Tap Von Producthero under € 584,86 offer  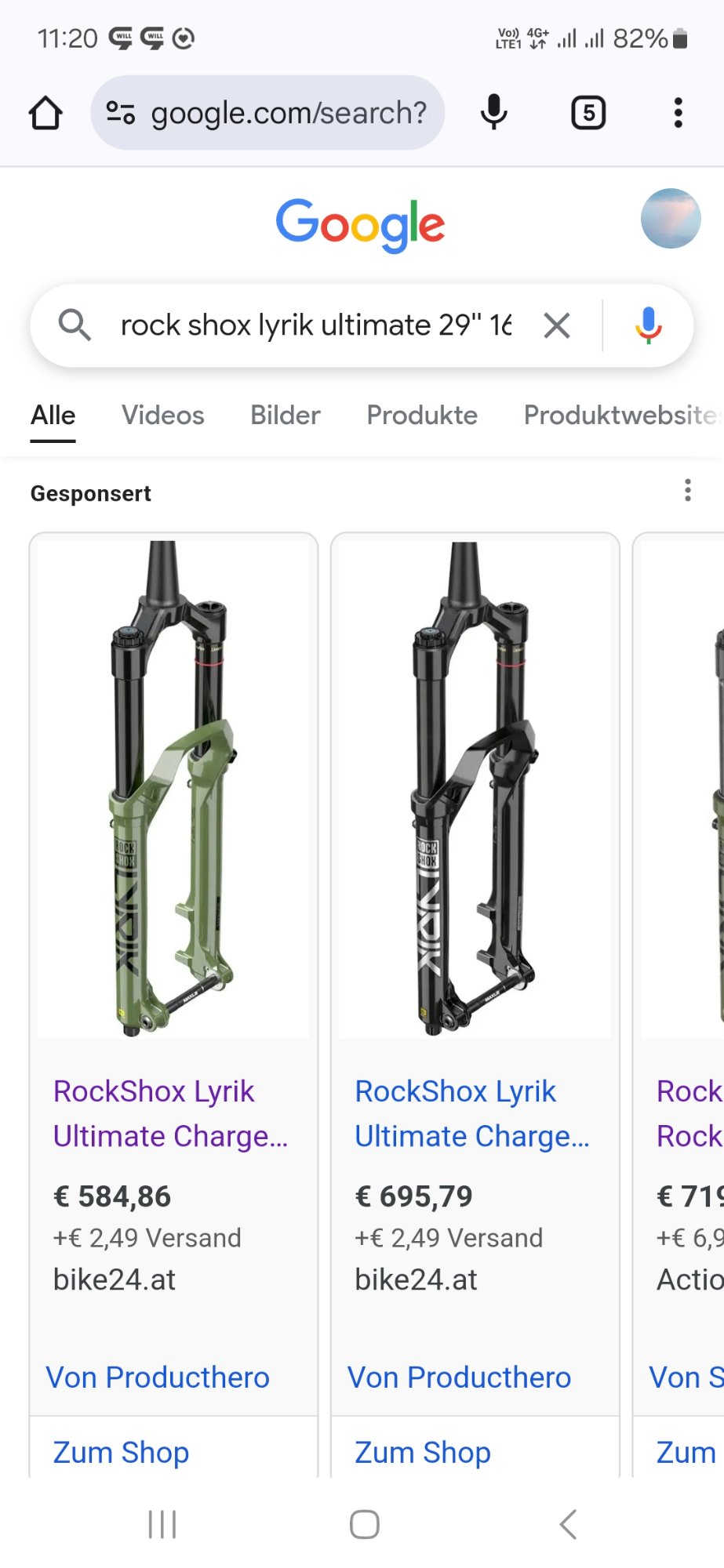pyautogui.click(x=158, y=1377)
